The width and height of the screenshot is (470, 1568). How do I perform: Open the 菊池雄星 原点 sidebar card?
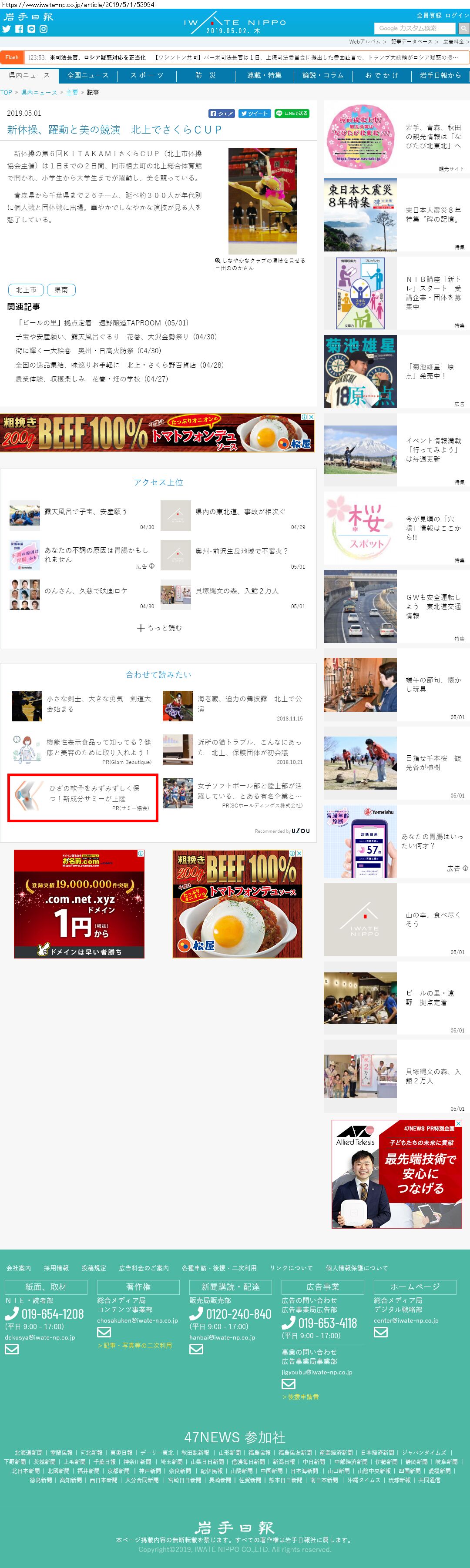(x=396, y=371)
